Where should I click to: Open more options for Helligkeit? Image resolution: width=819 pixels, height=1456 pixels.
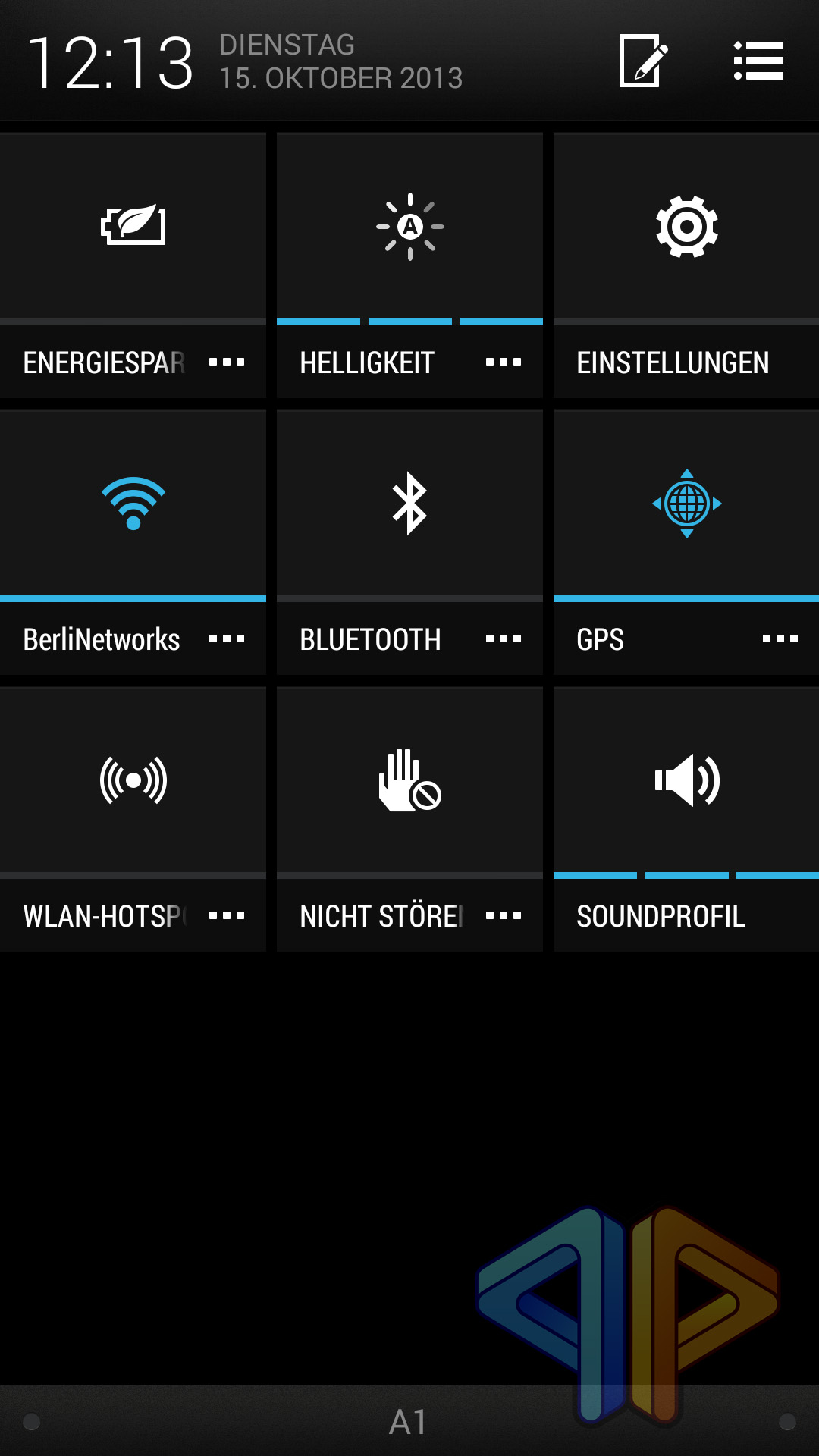[x=504, y=362]
